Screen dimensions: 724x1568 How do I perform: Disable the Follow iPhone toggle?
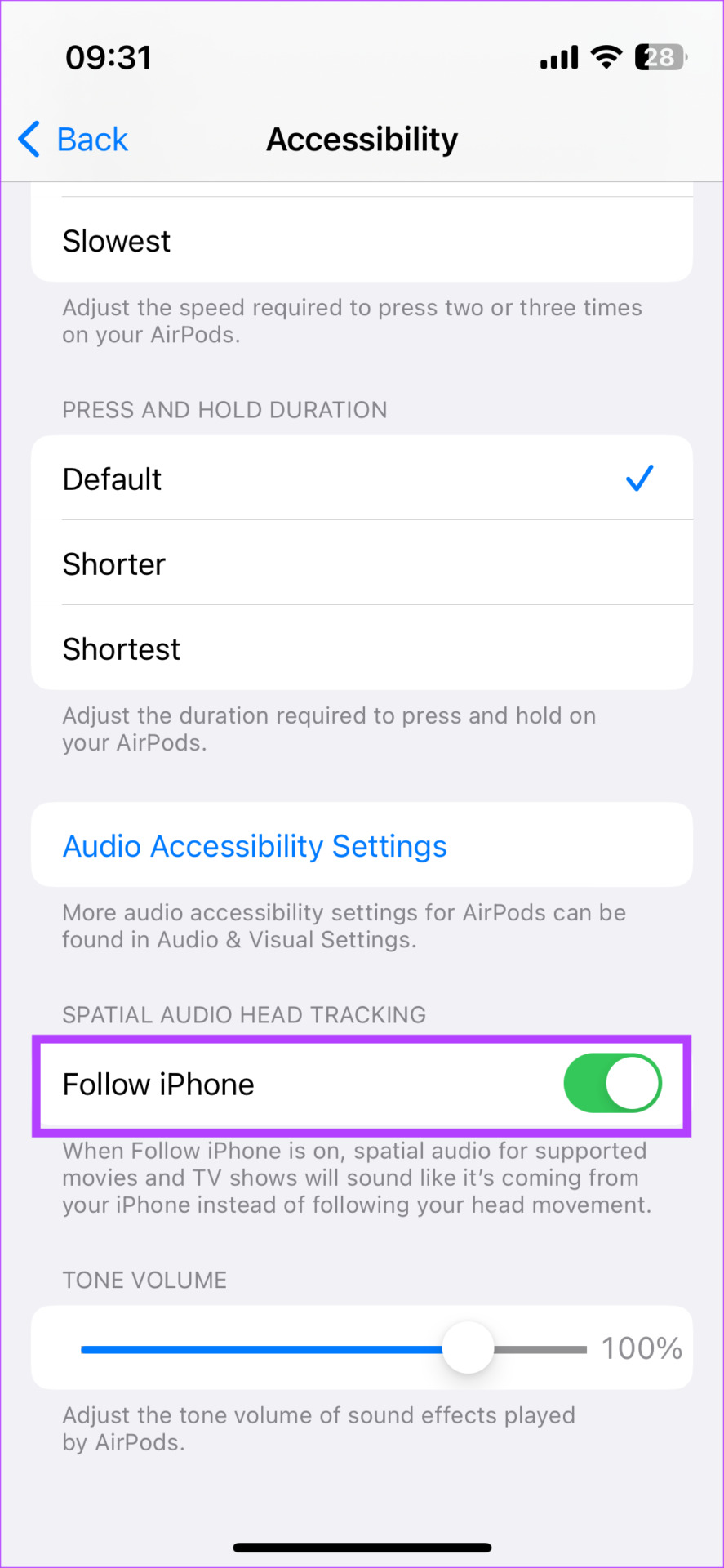coord(612,1084)
